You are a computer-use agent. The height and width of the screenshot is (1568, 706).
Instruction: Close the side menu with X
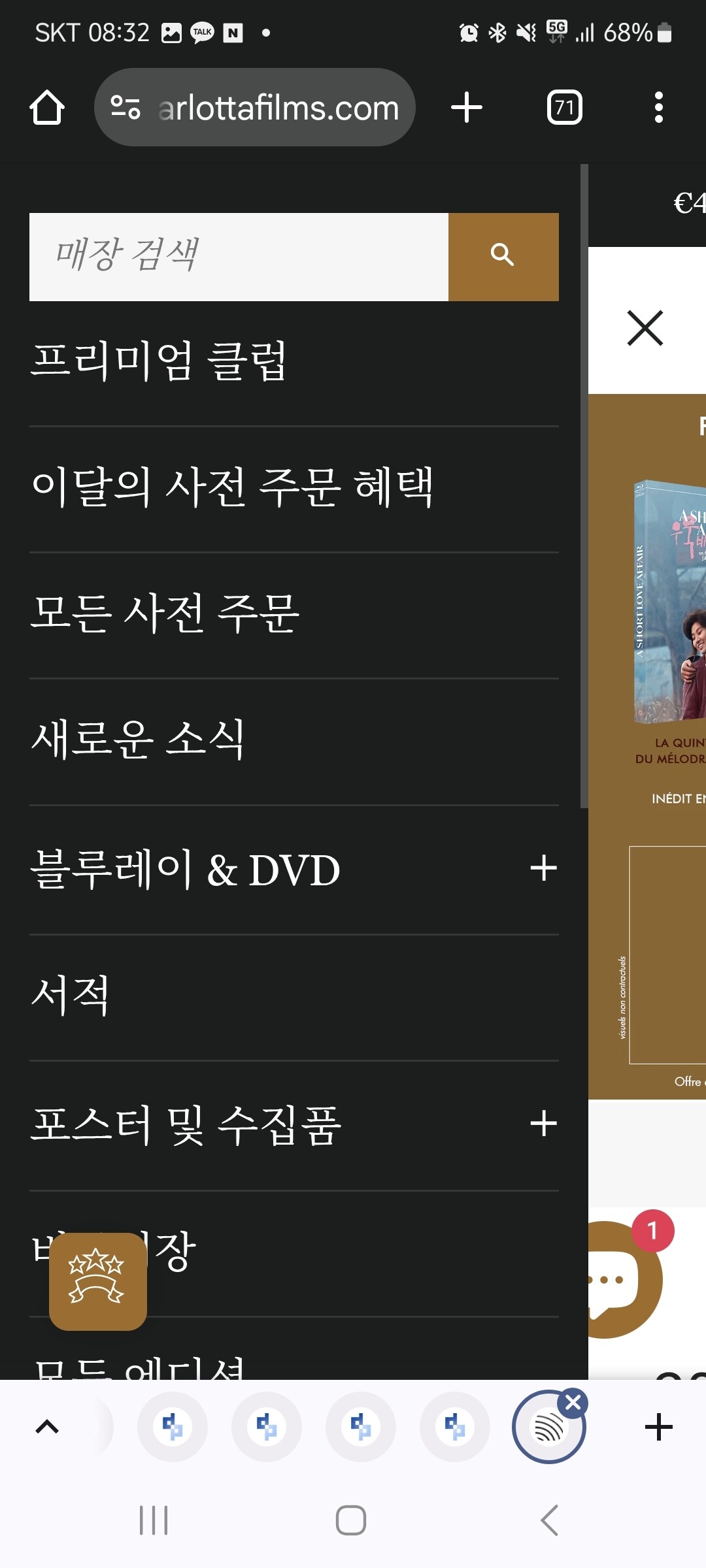645,328
